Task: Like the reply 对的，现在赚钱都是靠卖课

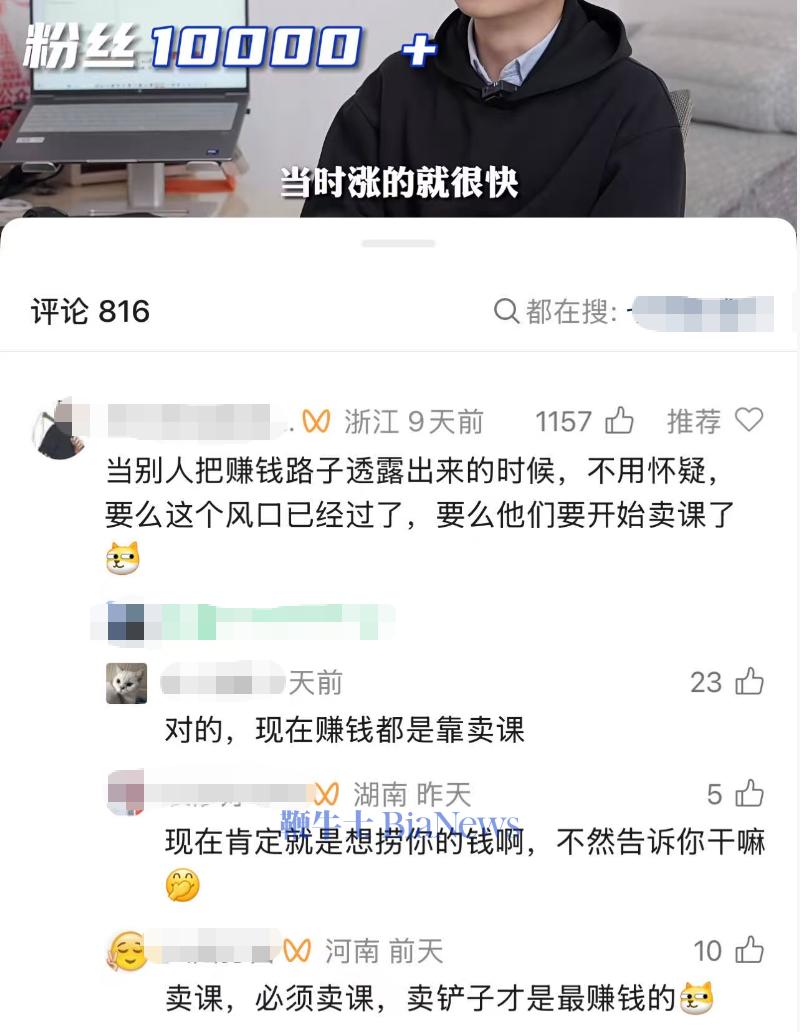Action: (749, 682)
